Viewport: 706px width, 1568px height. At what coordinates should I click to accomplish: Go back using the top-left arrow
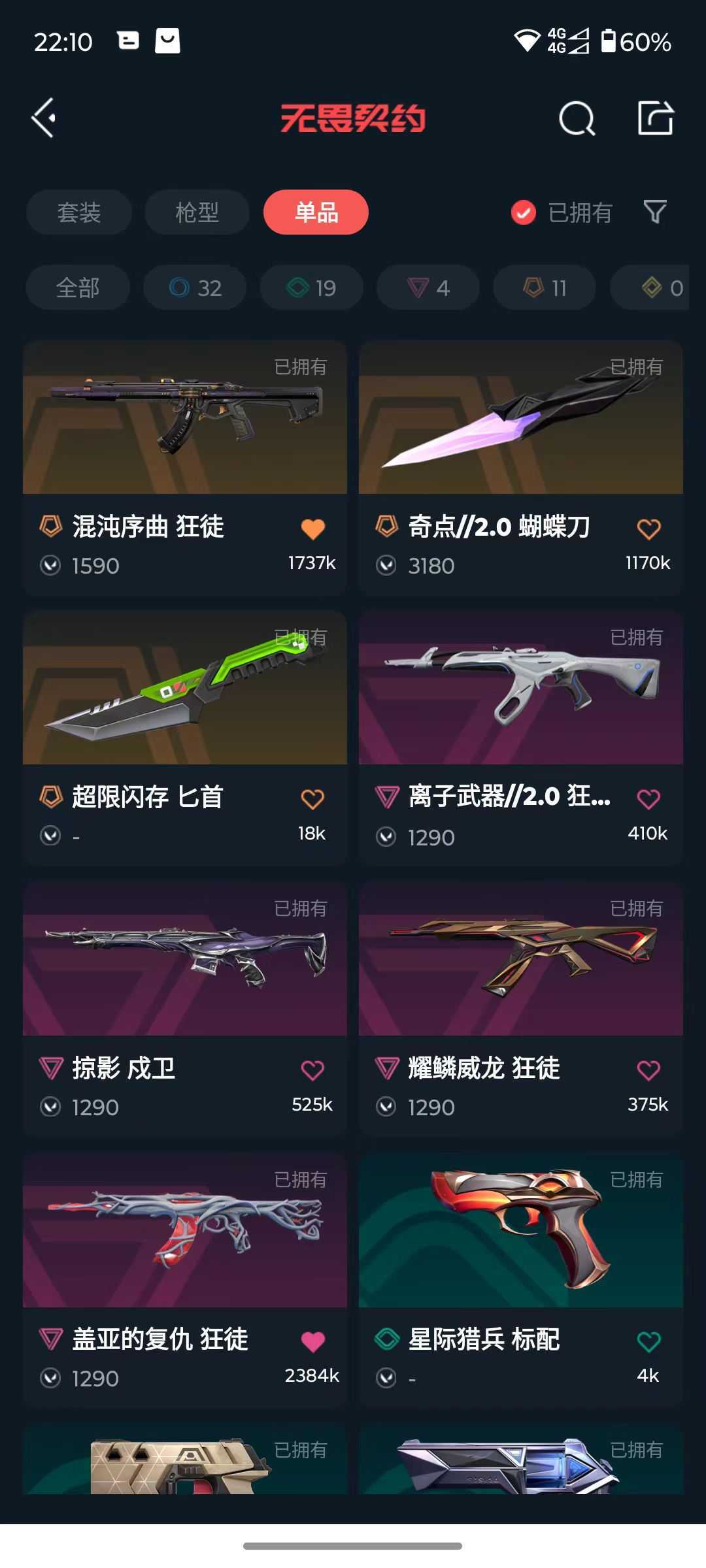(44, 118)
